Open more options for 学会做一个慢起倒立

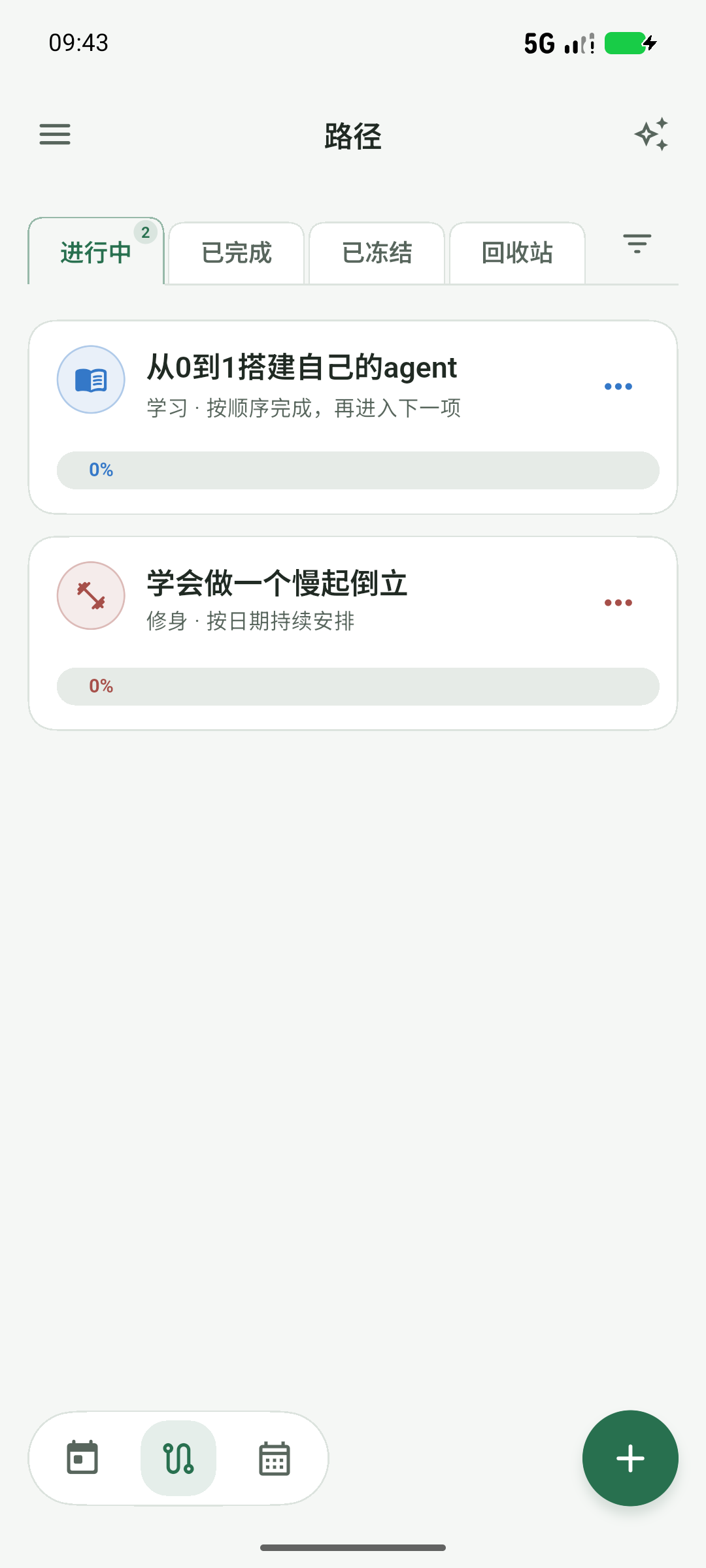tap(618, 602)
